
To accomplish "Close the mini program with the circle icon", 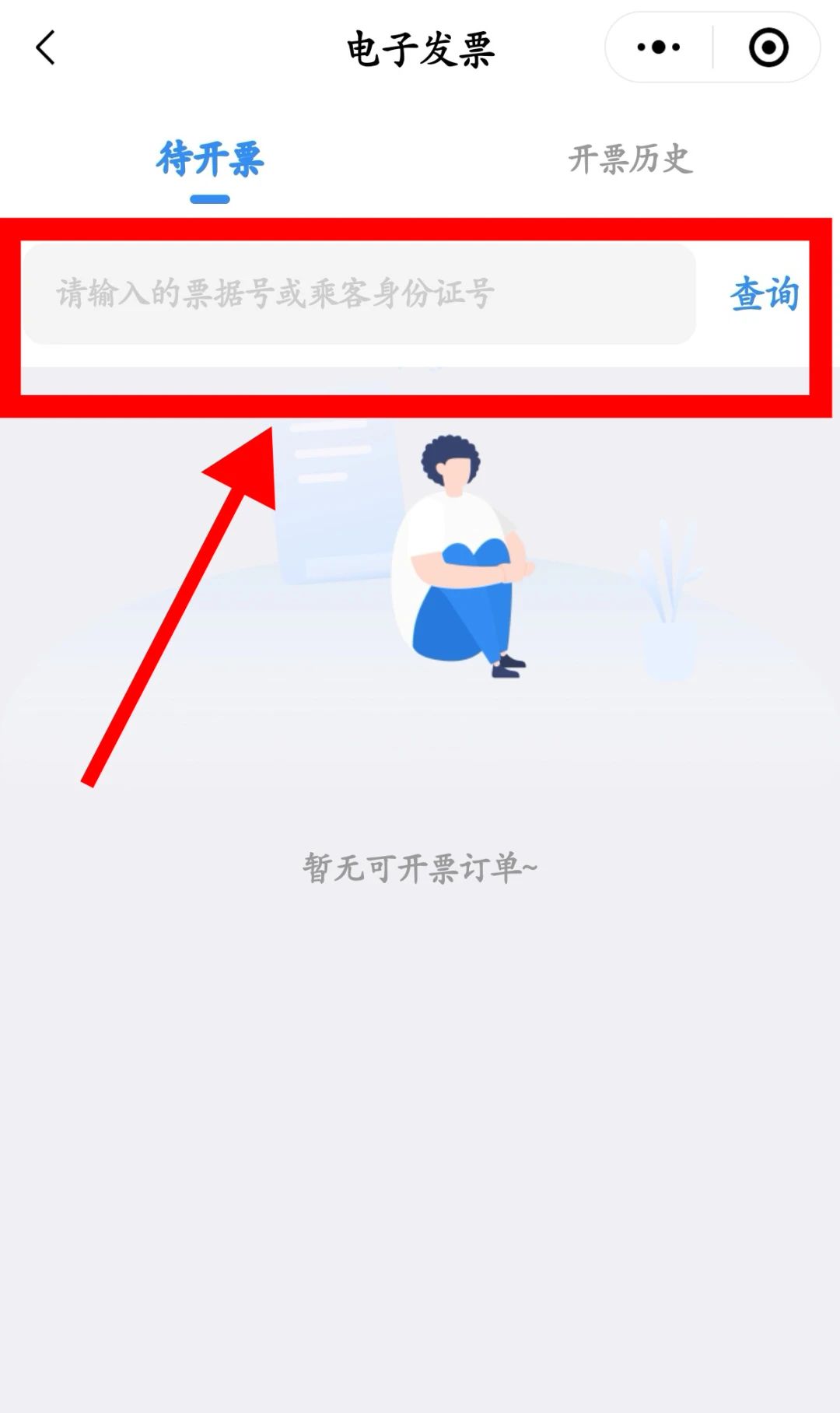I will coord(768,48).
